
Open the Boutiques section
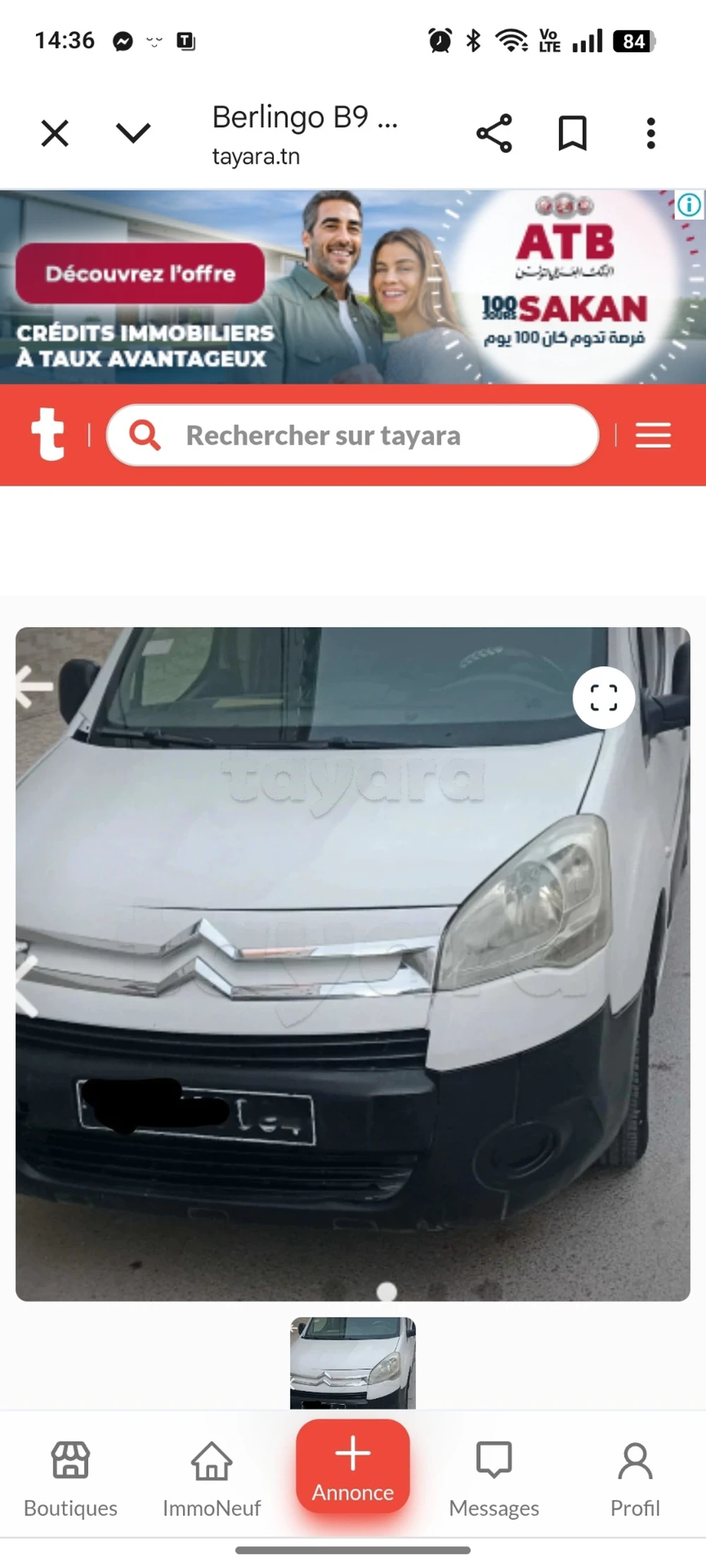click(69, 1468)
